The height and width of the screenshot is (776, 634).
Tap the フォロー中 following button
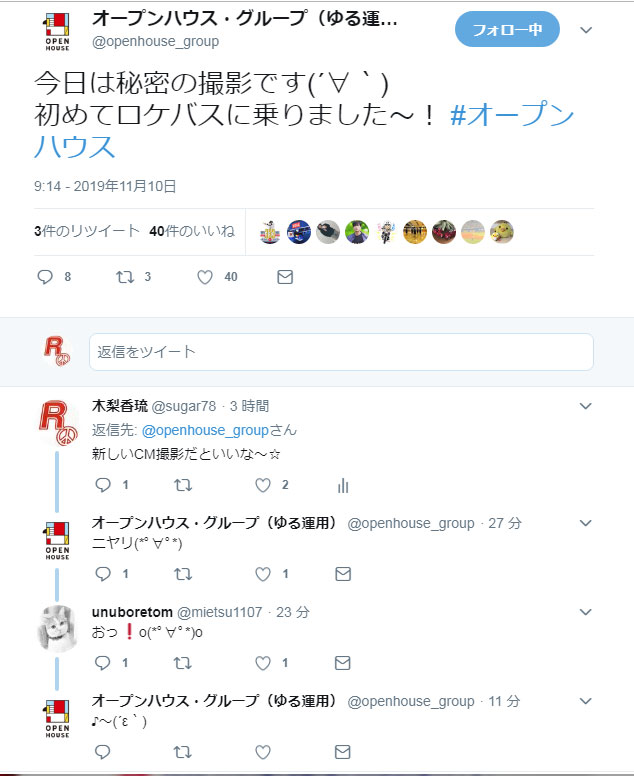[507, 30]
